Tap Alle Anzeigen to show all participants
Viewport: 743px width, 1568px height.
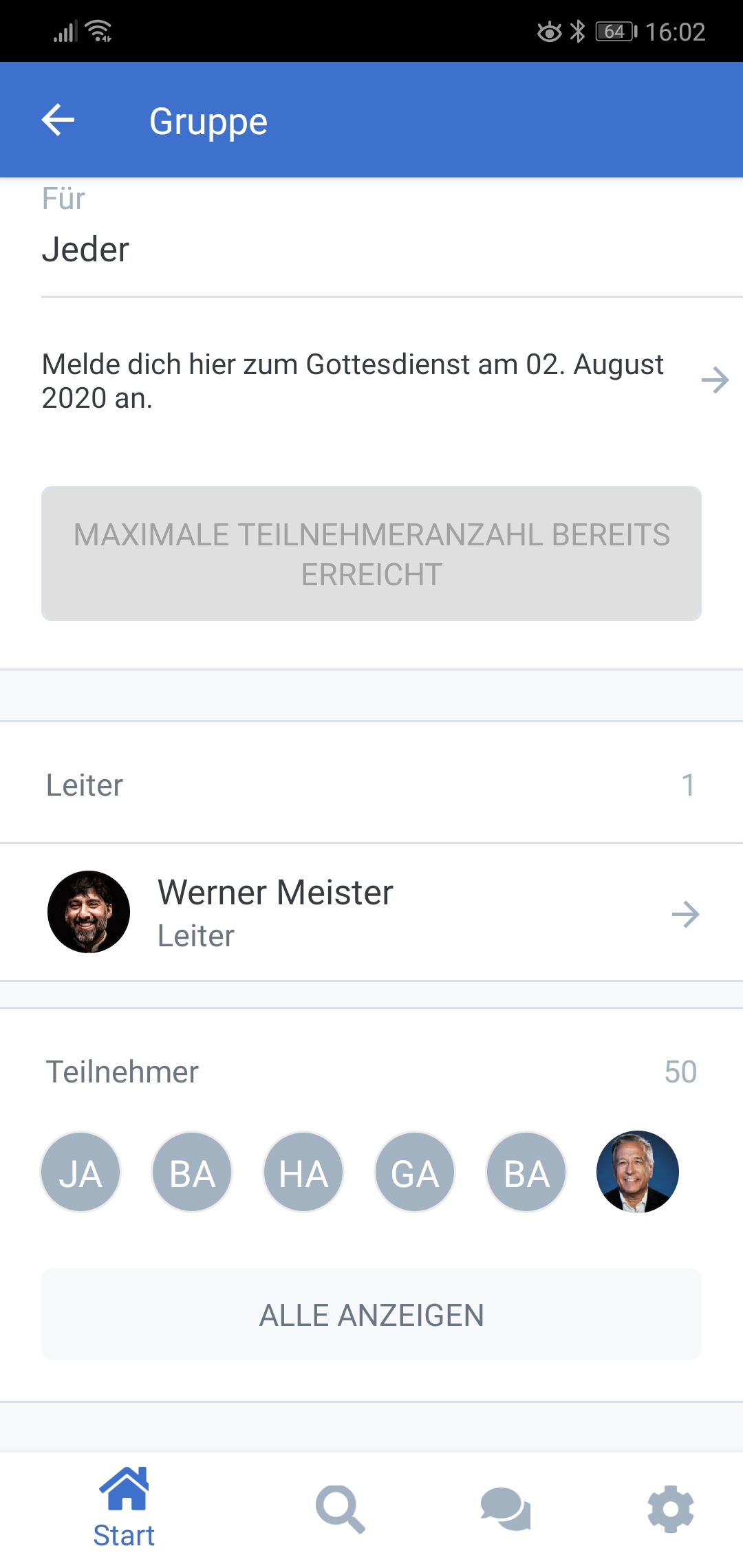(x=371, y=1315)
